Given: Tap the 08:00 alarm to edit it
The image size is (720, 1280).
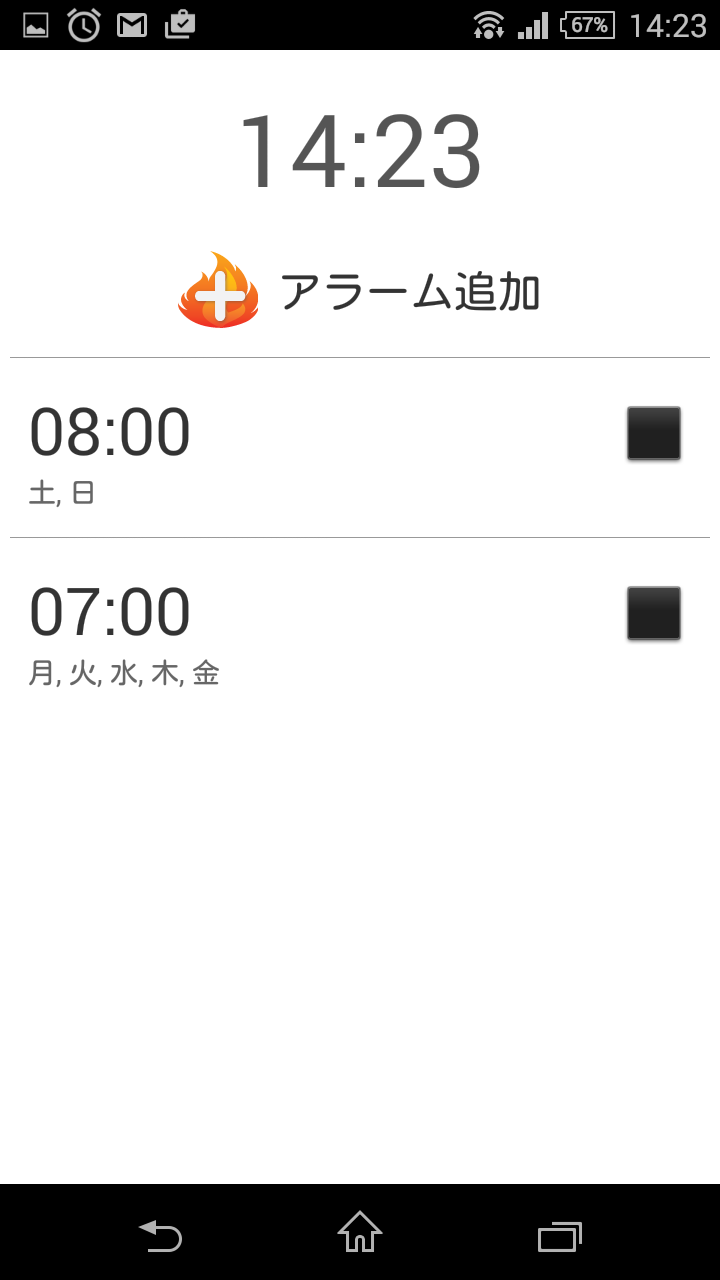Looking at the screenshot, I should click(x=110, y=430).
